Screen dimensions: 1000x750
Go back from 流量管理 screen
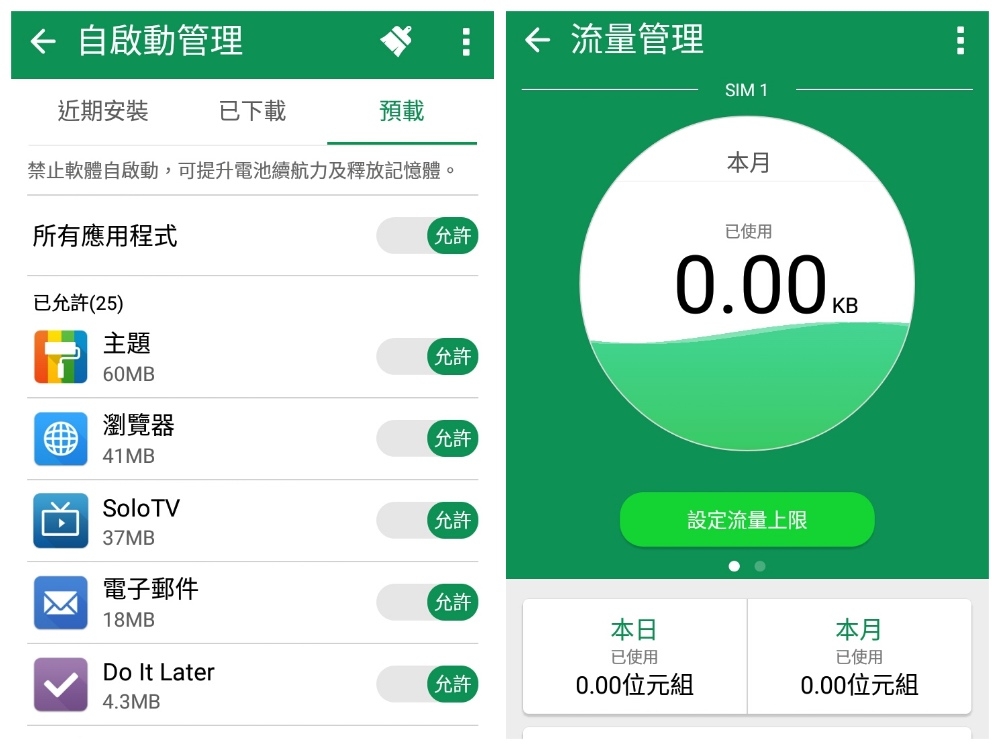[538, 40]
